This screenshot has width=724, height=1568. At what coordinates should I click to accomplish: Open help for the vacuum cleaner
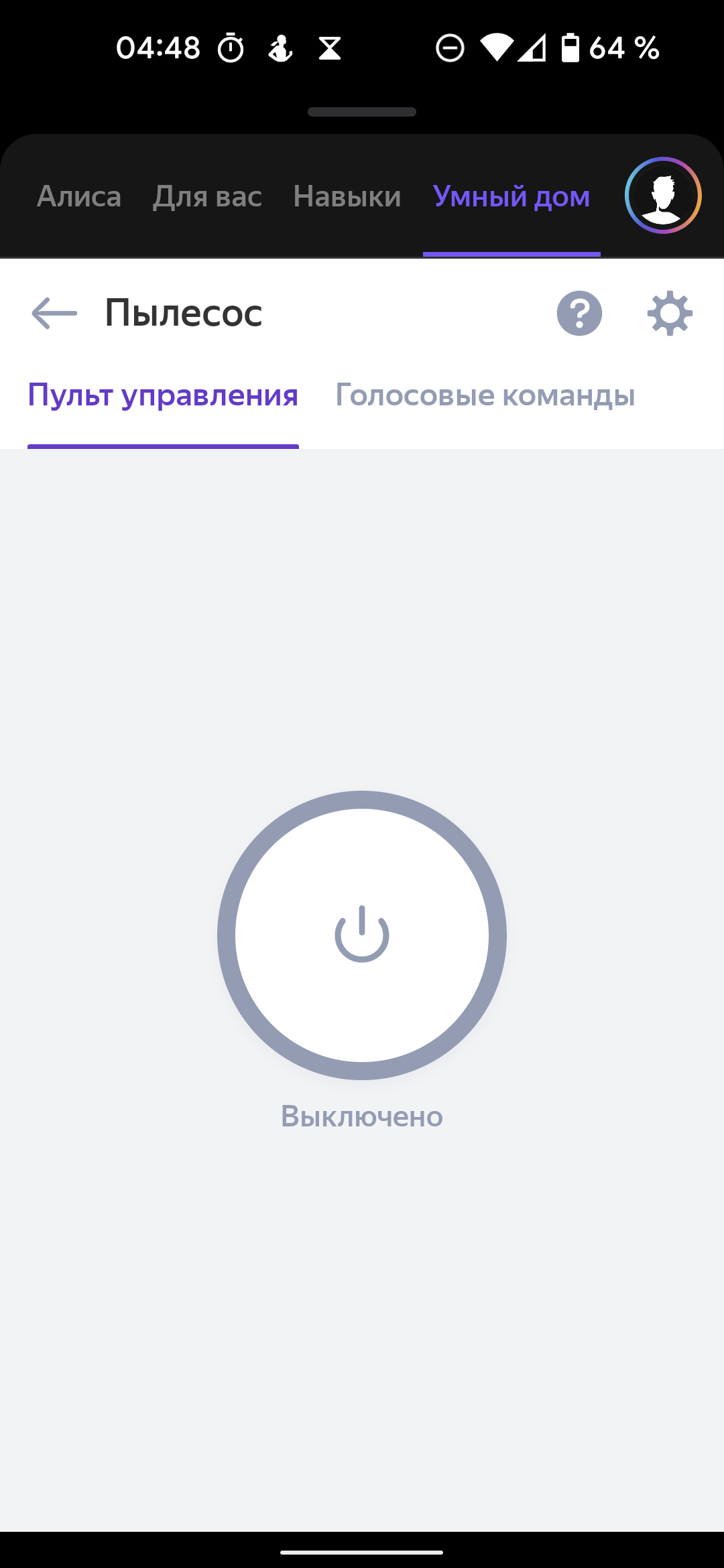579,314
